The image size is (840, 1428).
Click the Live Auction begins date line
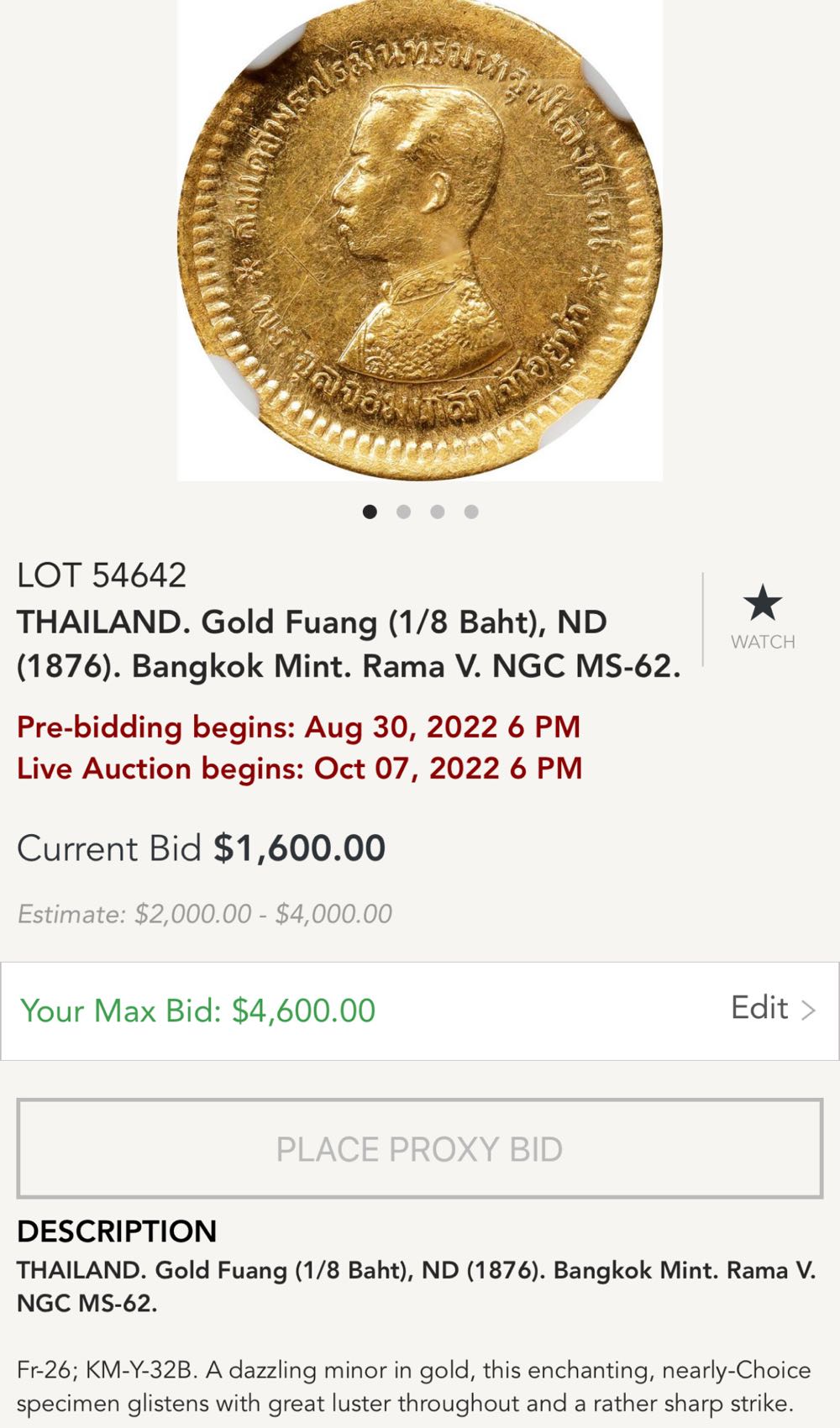(300, 769)
